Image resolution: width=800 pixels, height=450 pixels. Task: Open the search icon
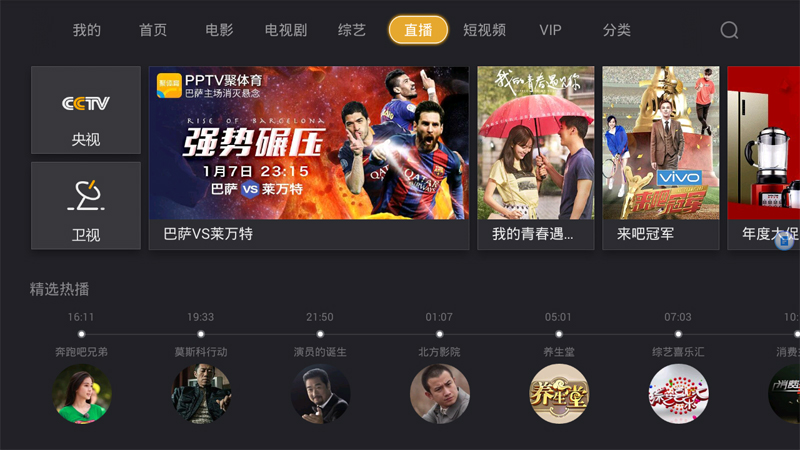click(x=729, y=30)
